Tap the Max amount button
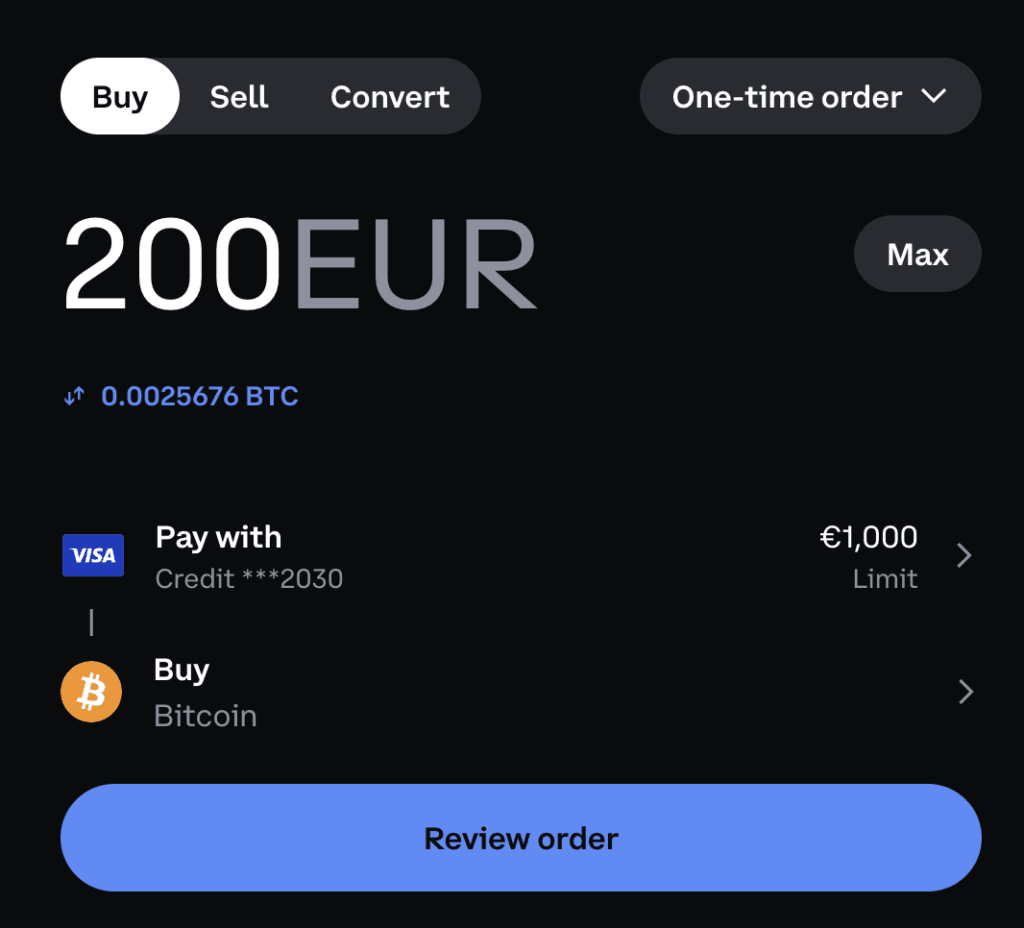The image size is (1024, 928). 917,254
